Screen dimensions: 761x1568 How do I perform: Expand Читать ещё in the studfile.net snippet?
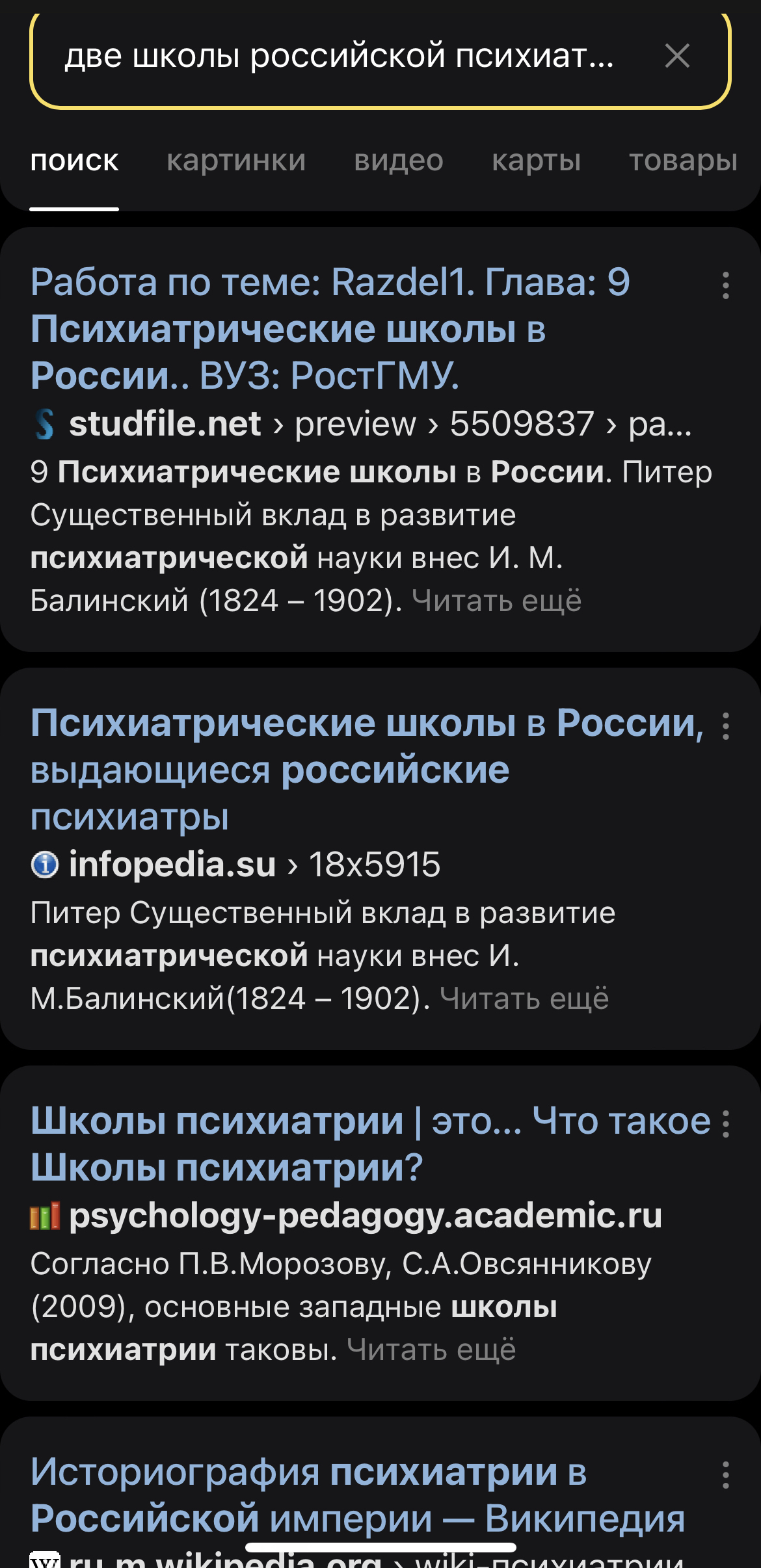tap(496, 601)
